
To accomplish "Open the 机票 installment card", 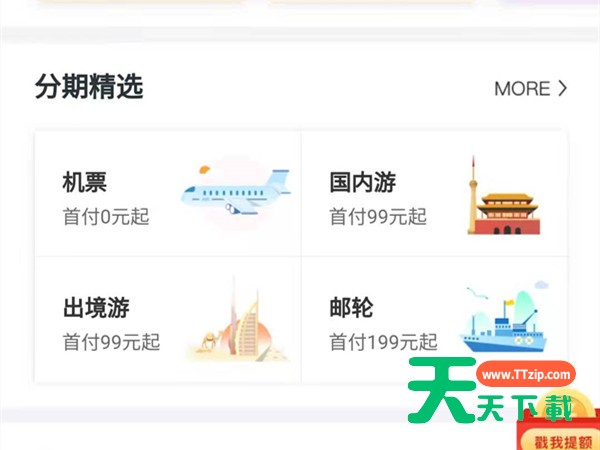I will pyautogui.click(x=168, y=194).
